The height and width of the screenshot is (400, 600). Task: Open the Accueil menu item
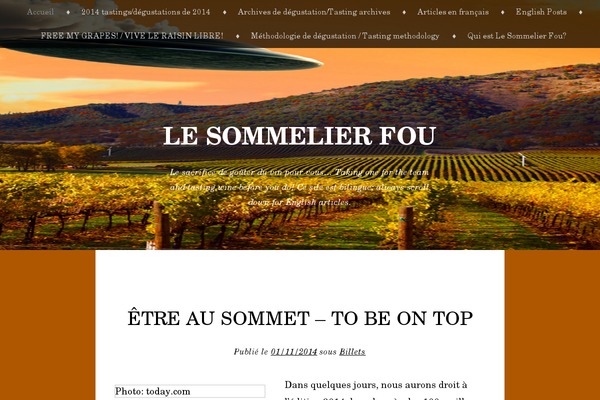coord(41,12)
